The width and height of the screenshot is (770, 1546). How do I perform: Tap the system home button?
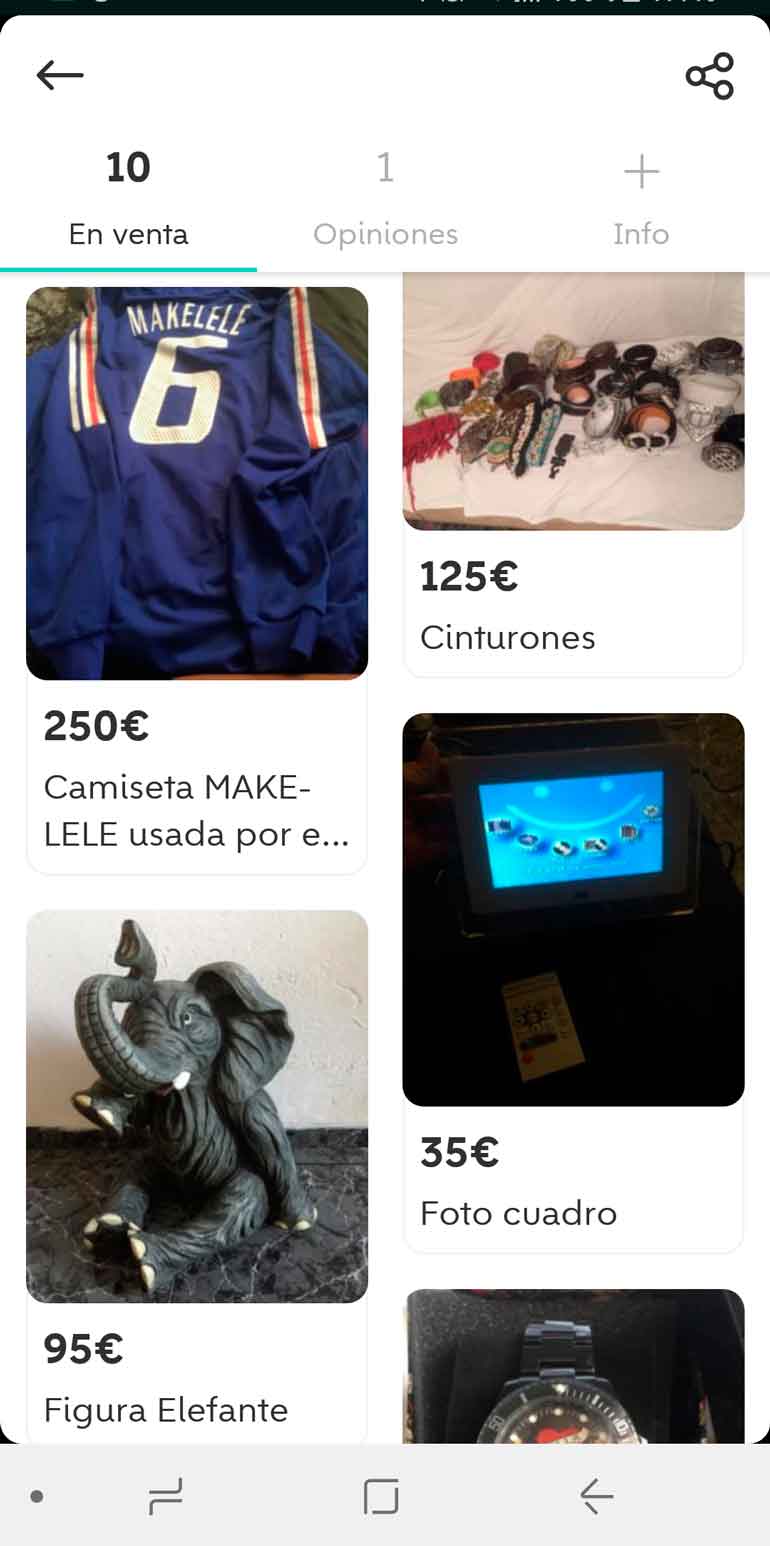[381, 1497]
